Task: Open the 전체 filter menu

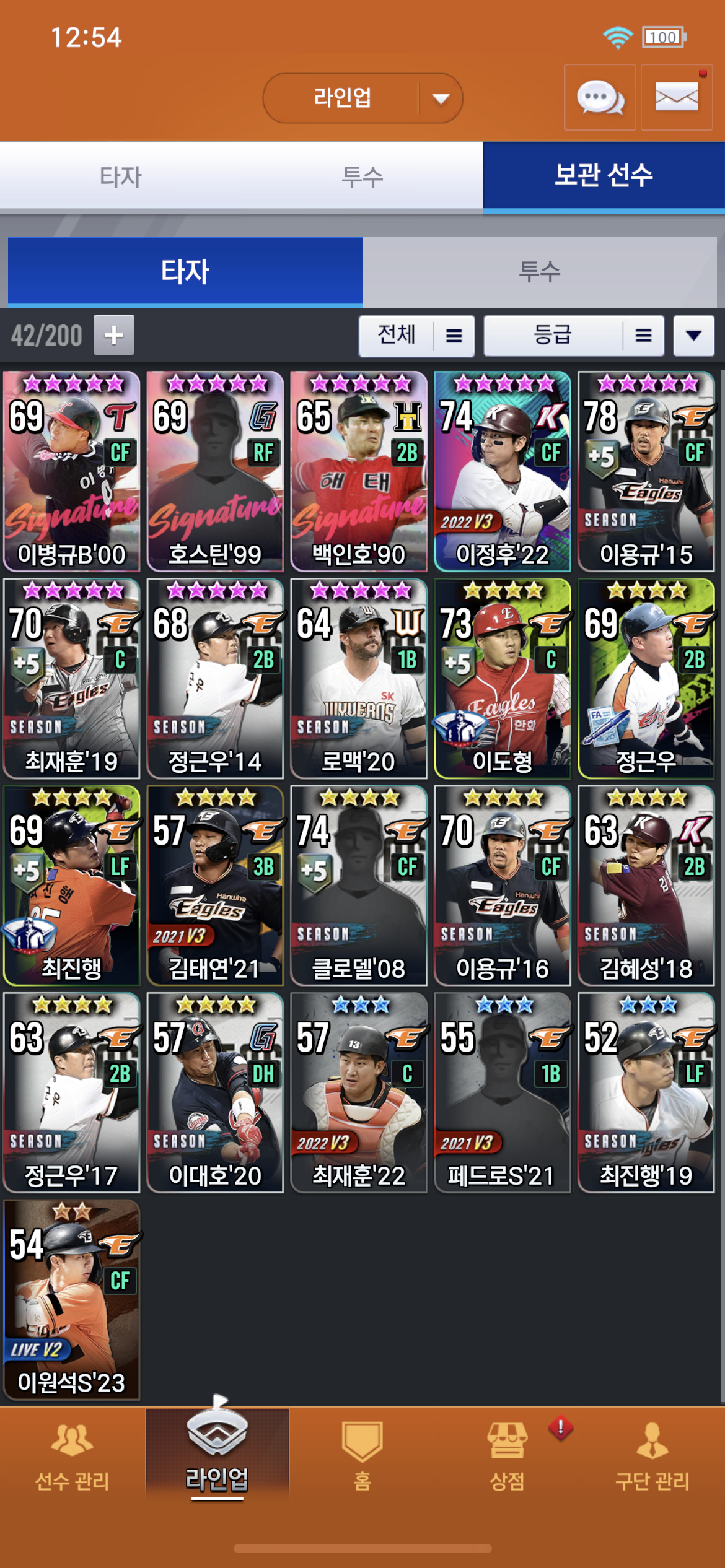Action: pyautogui.click(x=416, y=336)
